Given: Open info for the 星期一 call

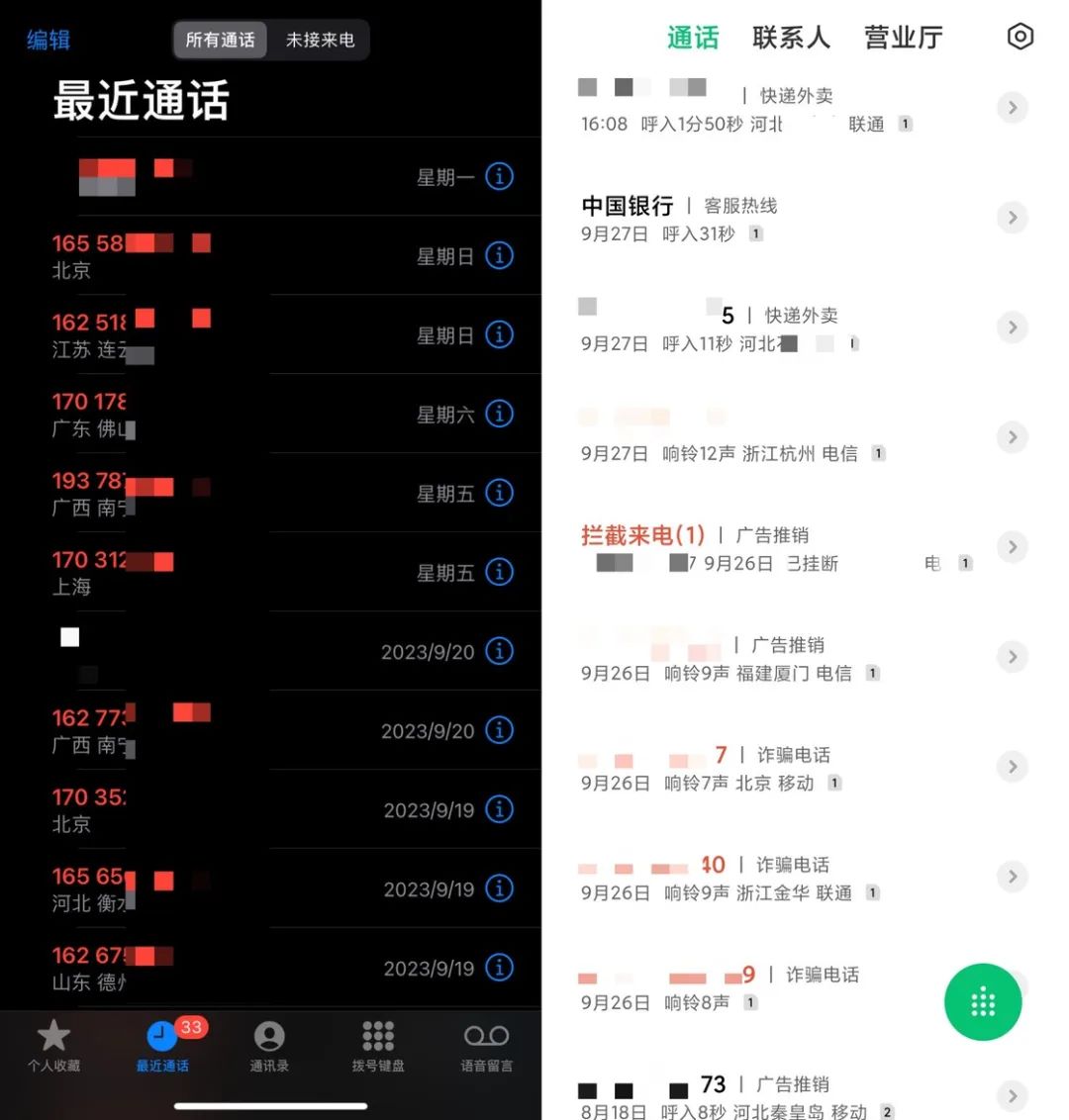Looking at the screenshot, I should pos(500,177).
